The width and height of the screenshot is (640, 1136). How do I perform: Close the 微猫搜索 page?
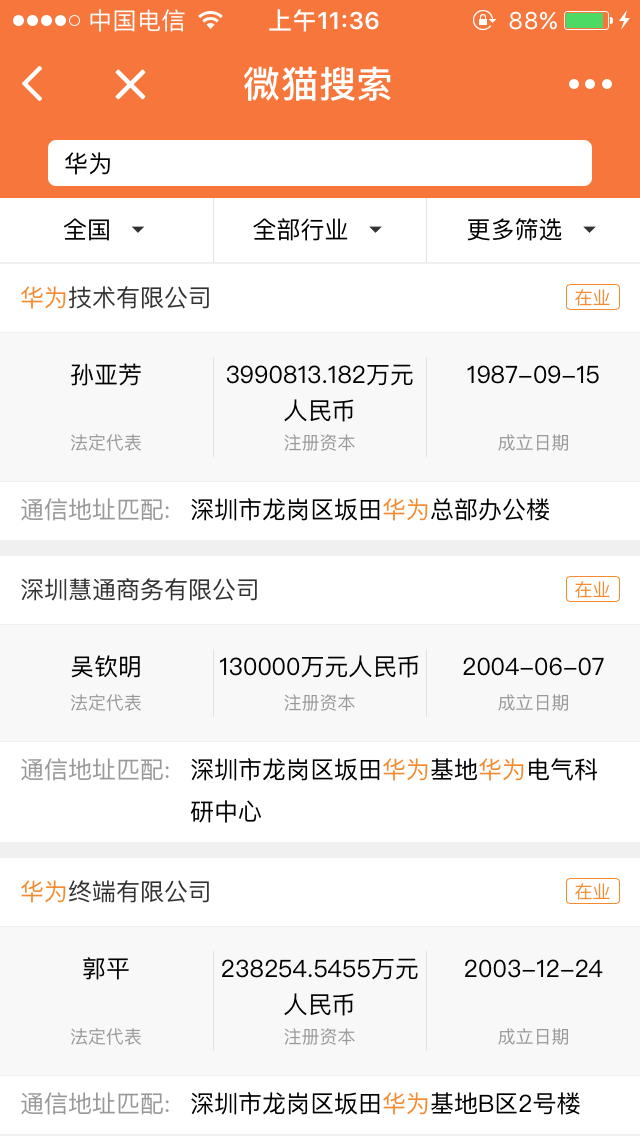[130, 85]
